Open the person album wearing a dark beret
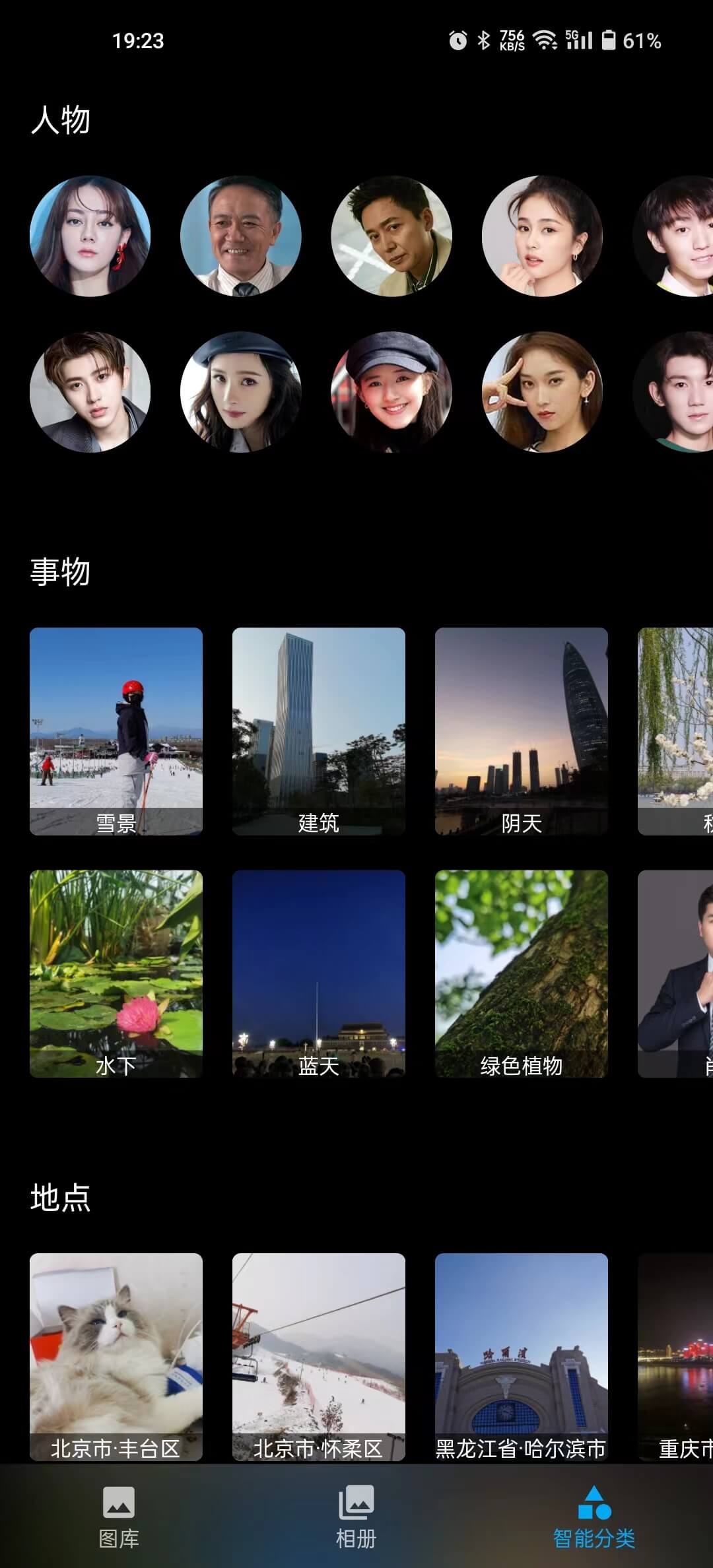This screenshot has width=713, height=1568. tap(241, 392)
